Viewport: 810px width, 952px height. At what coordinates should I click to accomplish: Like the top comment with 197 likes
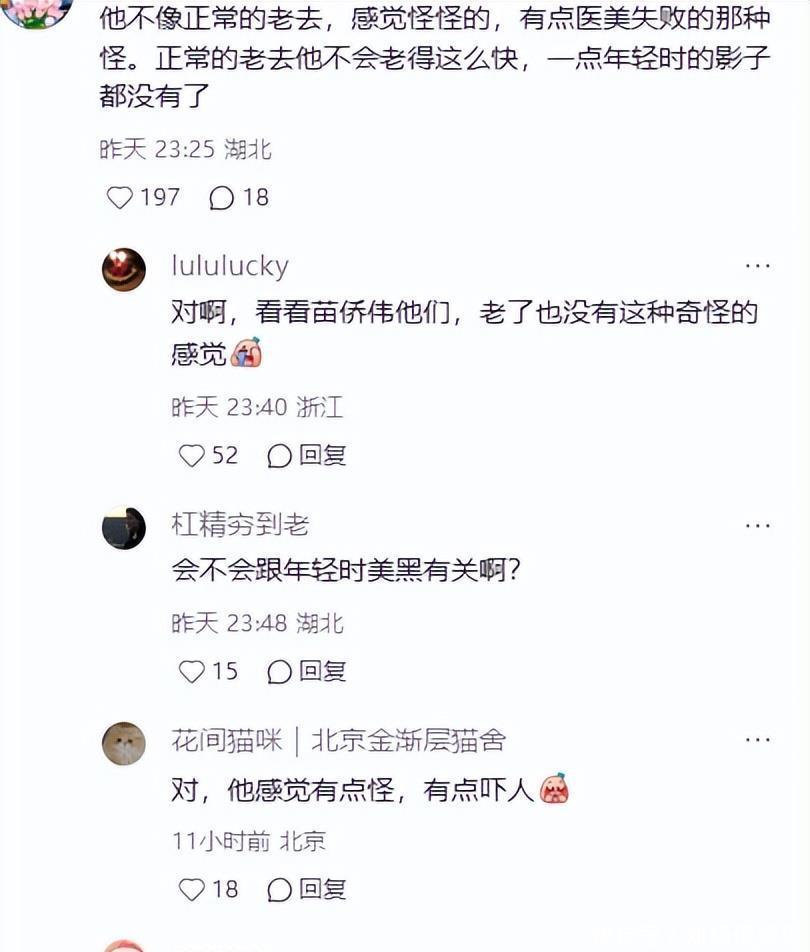pyautogui.click(x=120, y=197)
